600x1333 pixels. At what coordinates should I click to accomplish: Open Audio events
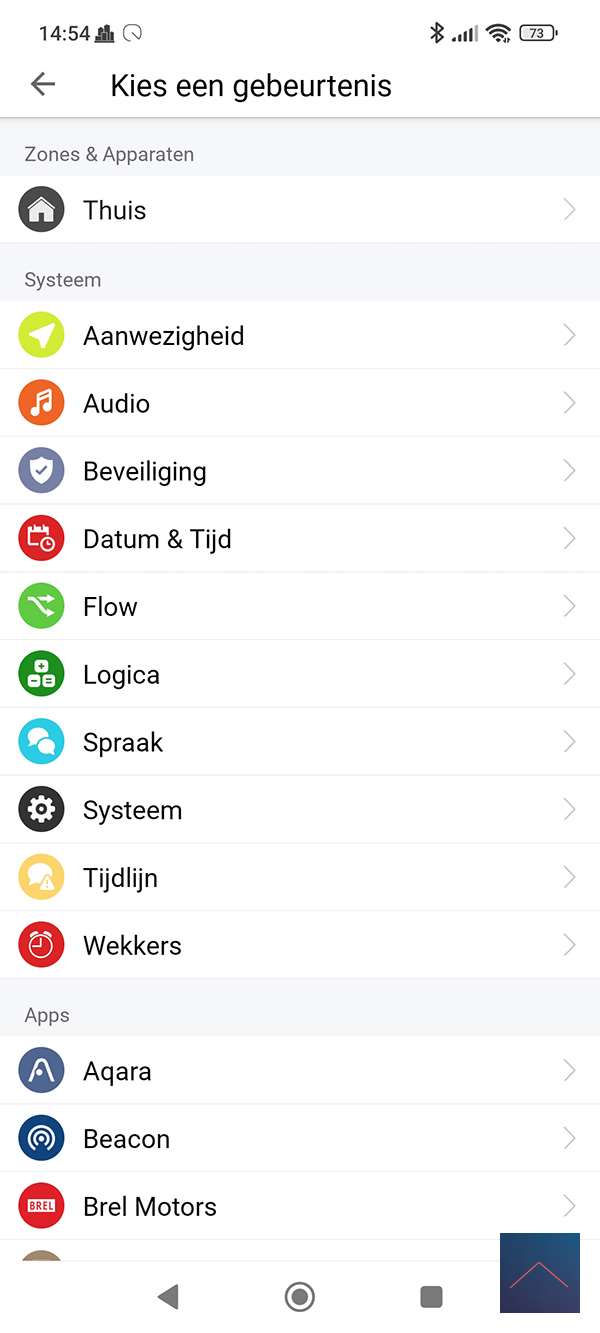pyautogui.click(x=300, y=404)
